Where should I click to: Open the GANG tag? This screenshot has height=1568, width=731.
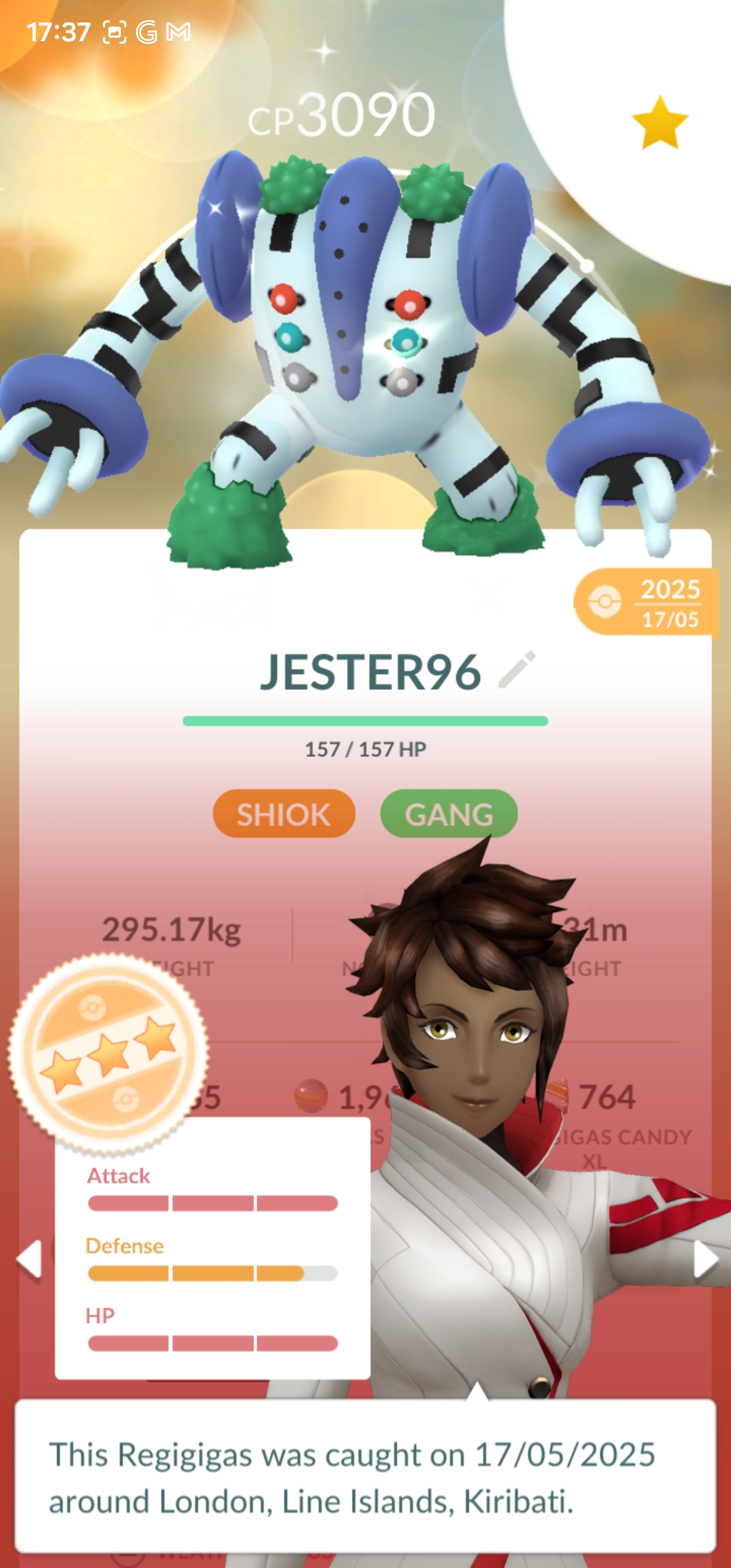pos(449,814)
